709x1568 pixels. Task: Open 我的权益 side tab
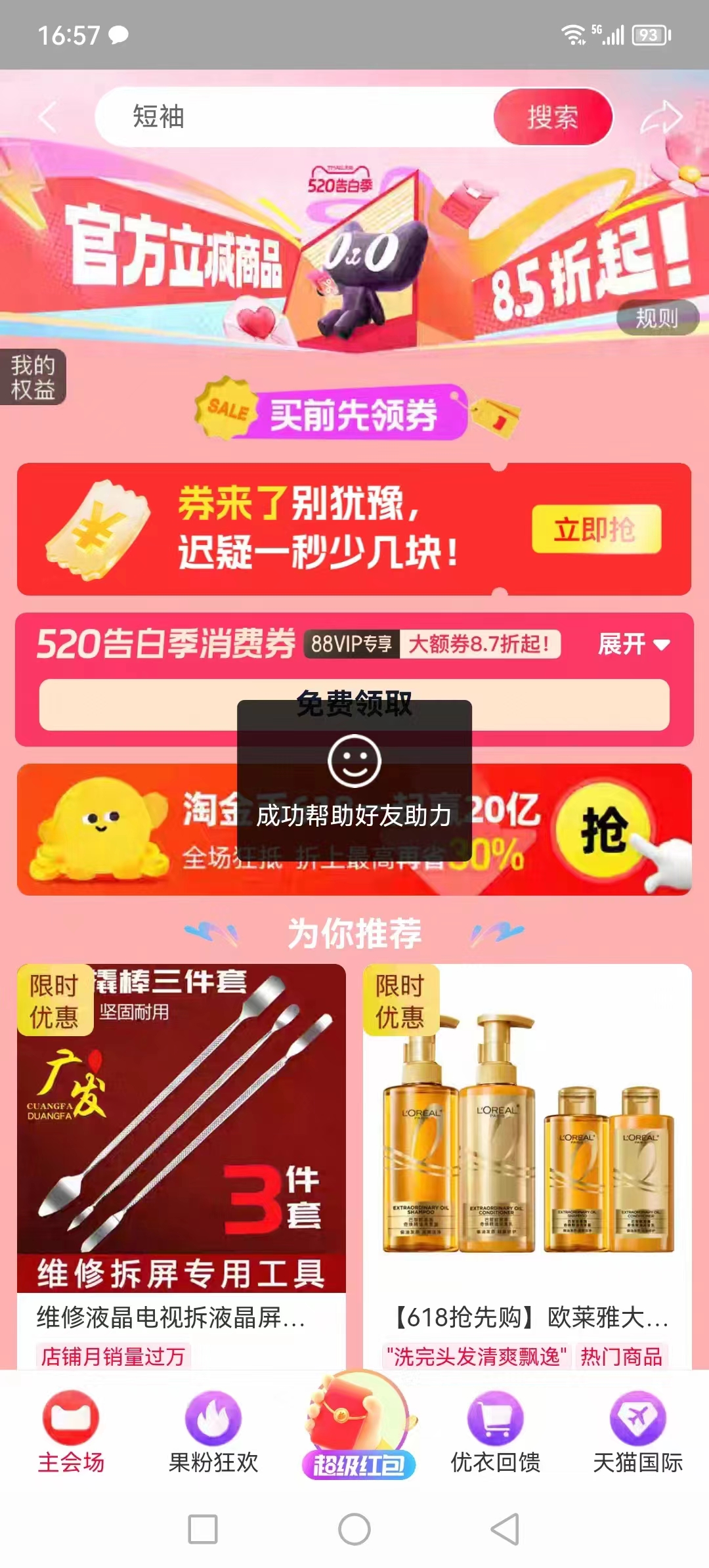[x=33, y=377]
